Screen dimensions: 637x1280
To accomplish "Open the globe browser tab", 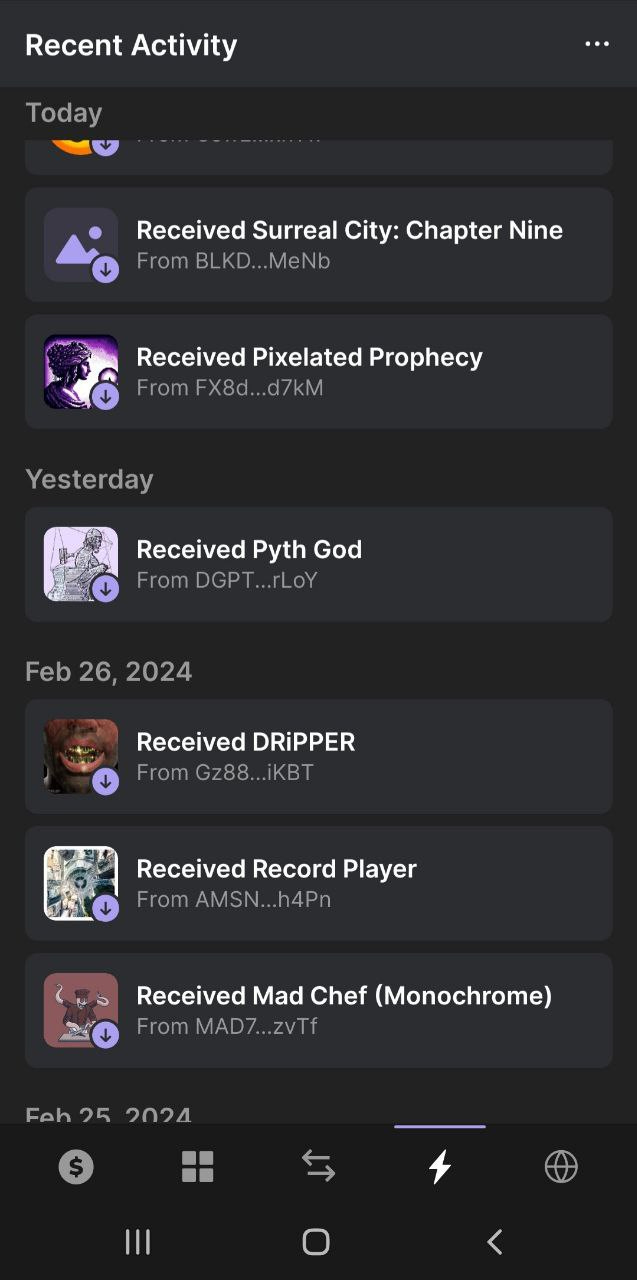I will click(x=561, y=1166).
